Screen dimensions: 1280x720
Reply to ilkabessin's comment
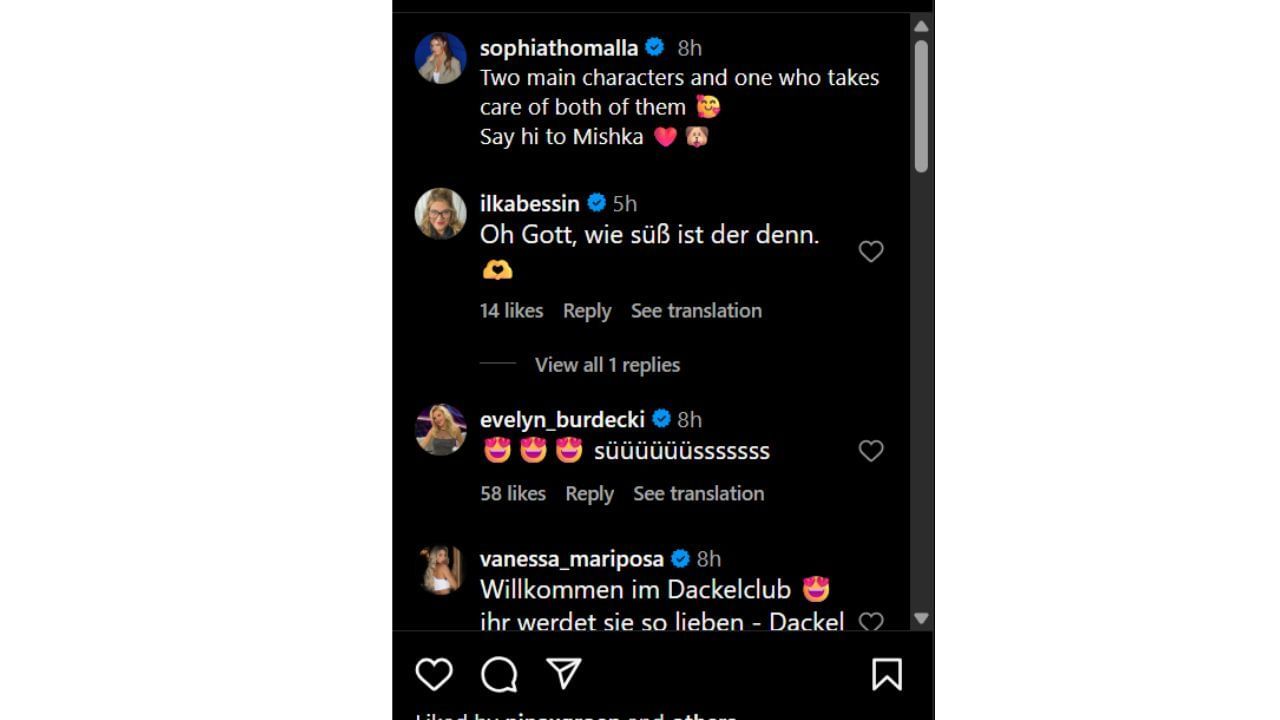(x=586, y=311)
